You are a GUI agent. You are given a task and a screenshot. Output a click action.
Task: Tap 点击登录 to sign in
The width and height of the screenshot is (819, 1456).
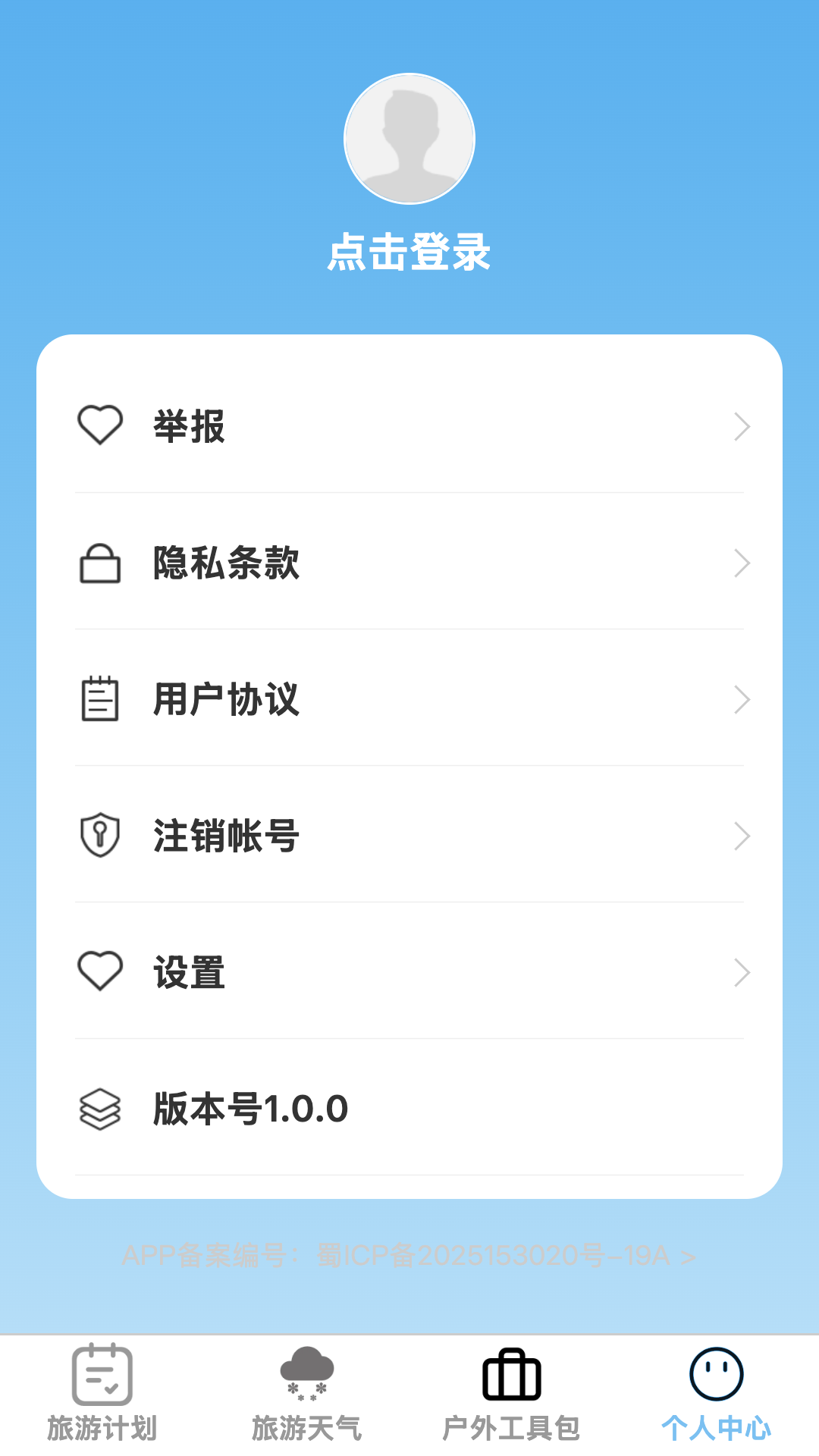[x=409, y=252]
